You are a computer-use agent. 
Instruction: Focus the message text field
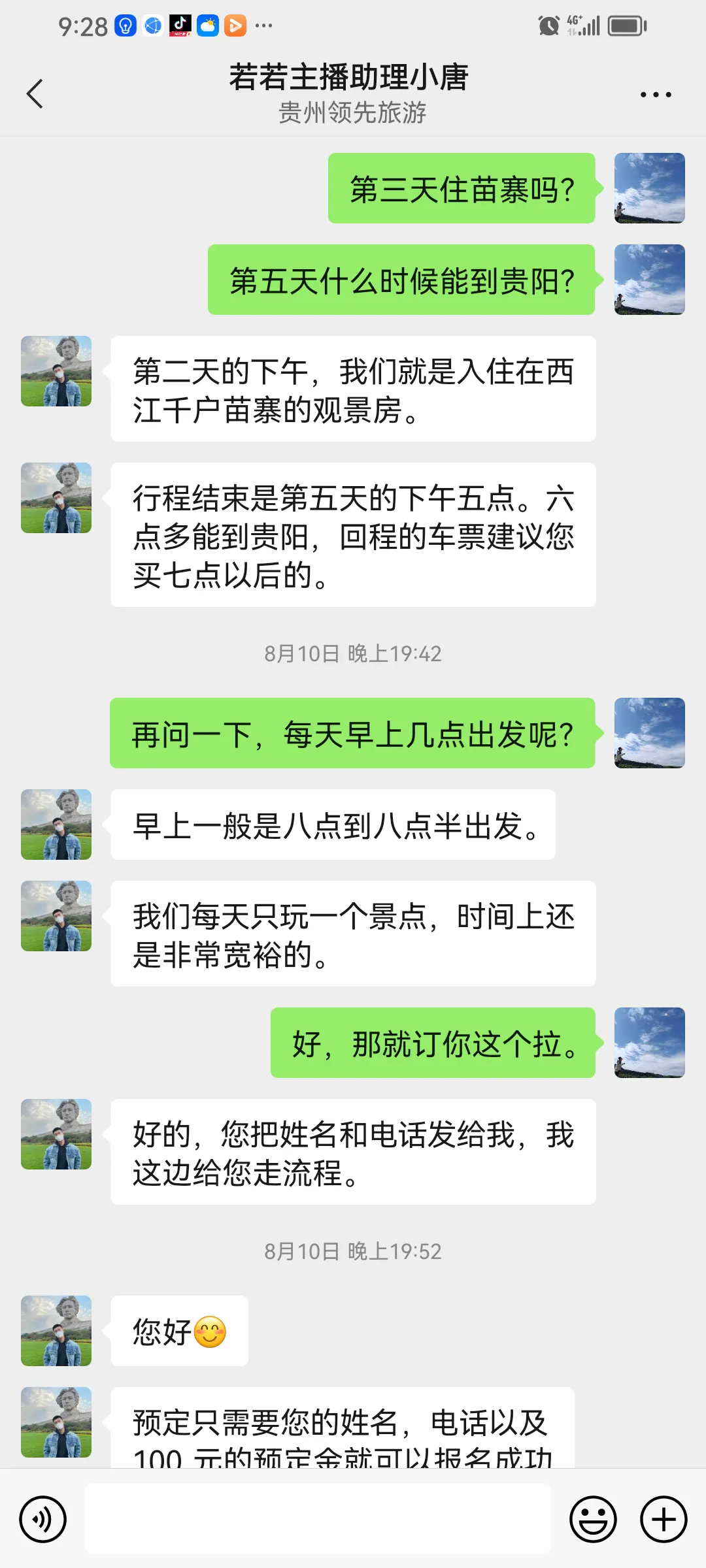318,1519
